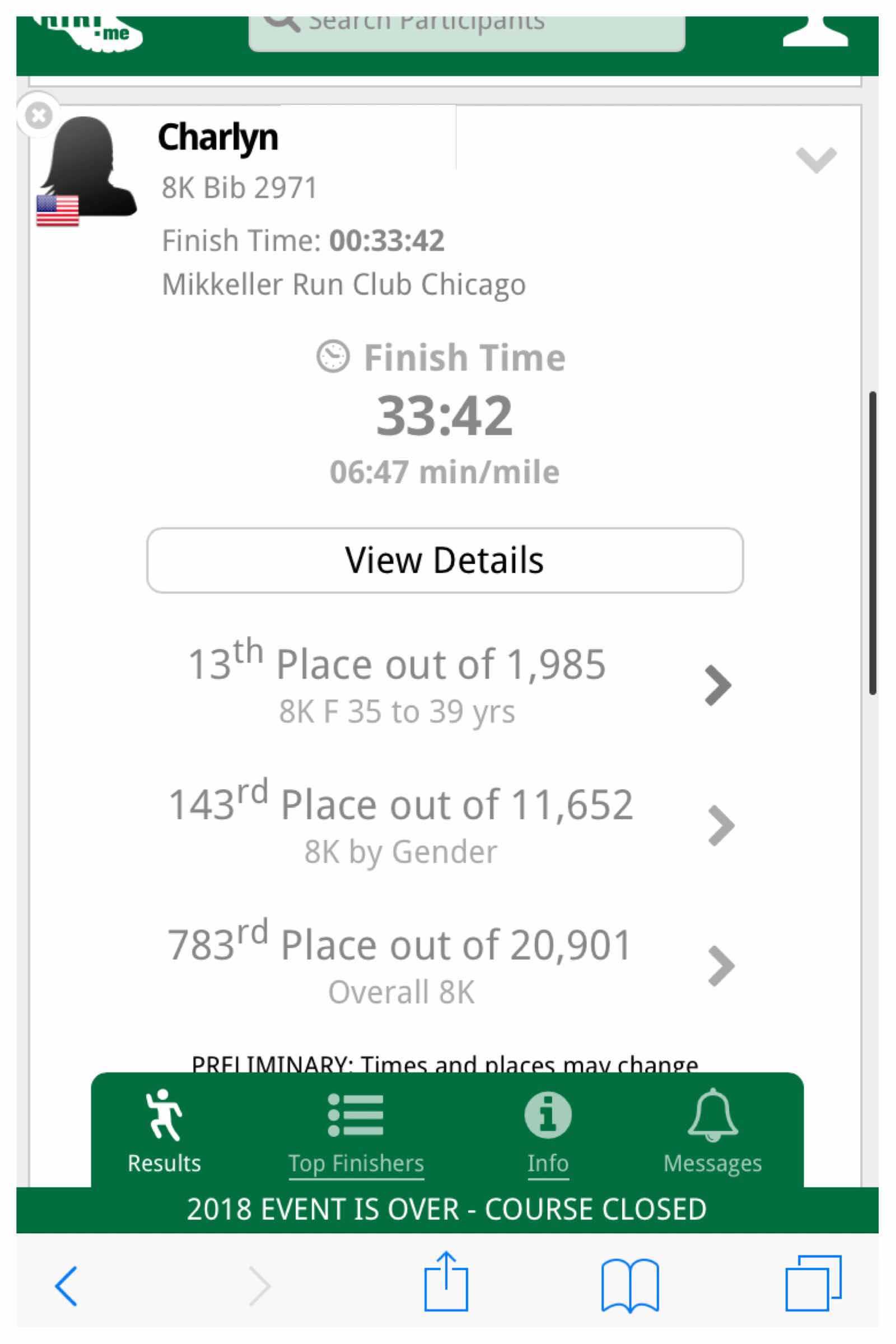Open 8K F 35 to 39 yrs ranking
The height and width of the screenshot is (1344, 896).
tap(718, 684)
